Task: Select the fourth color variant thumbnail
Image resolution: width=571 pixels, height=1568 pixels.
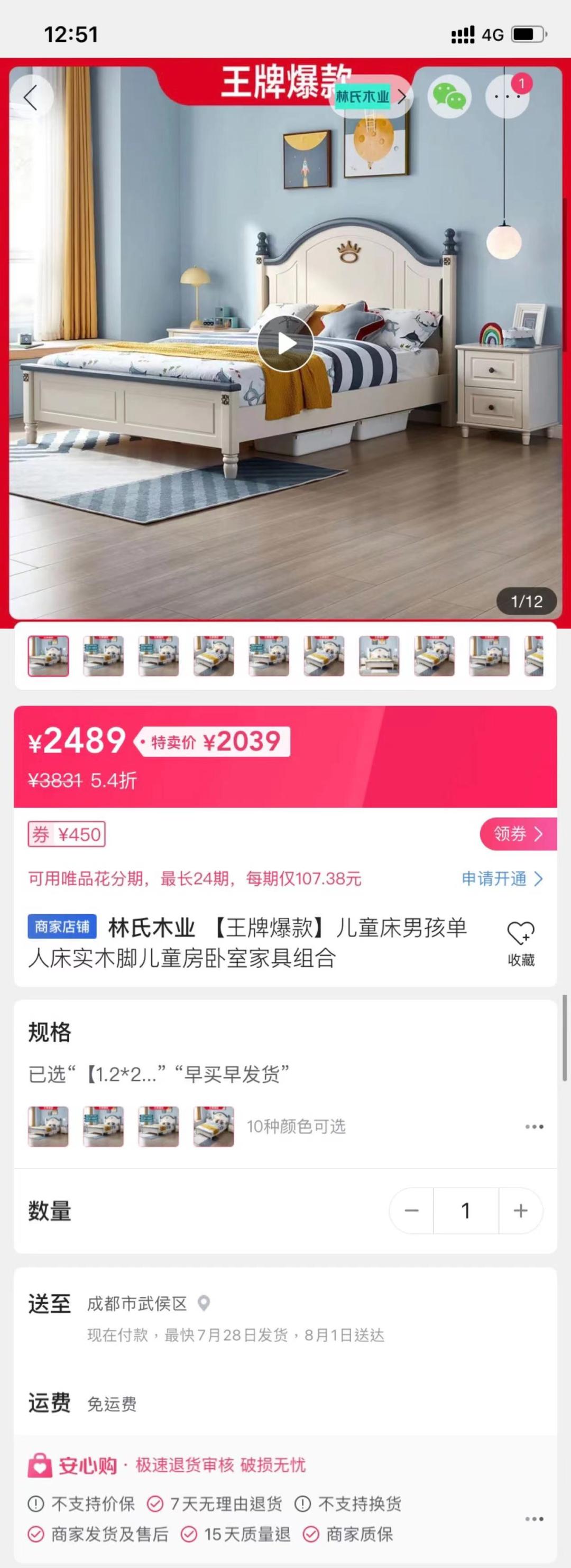Action: 214,1127
